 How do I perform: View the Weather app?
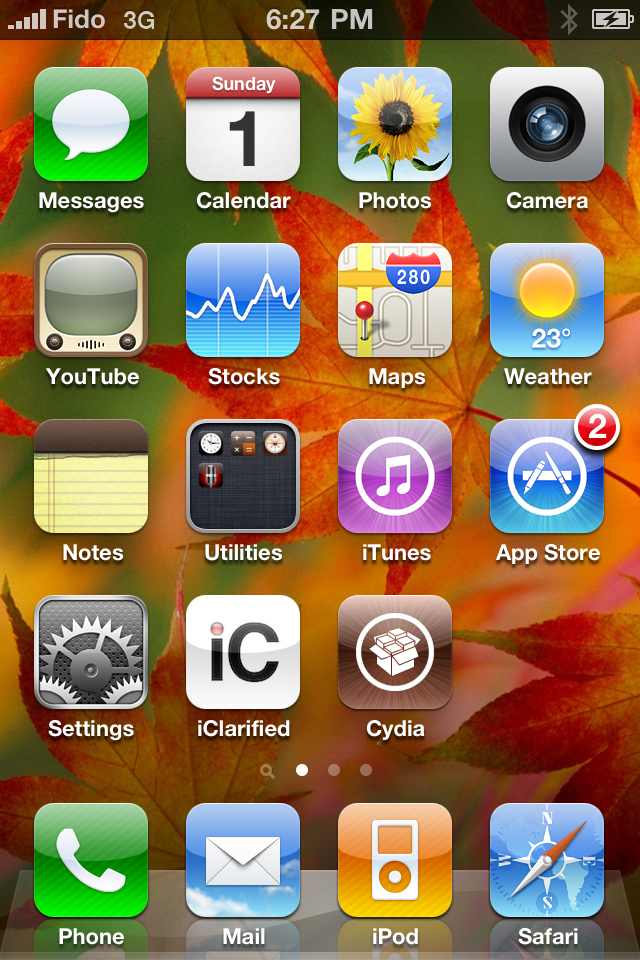547,300
